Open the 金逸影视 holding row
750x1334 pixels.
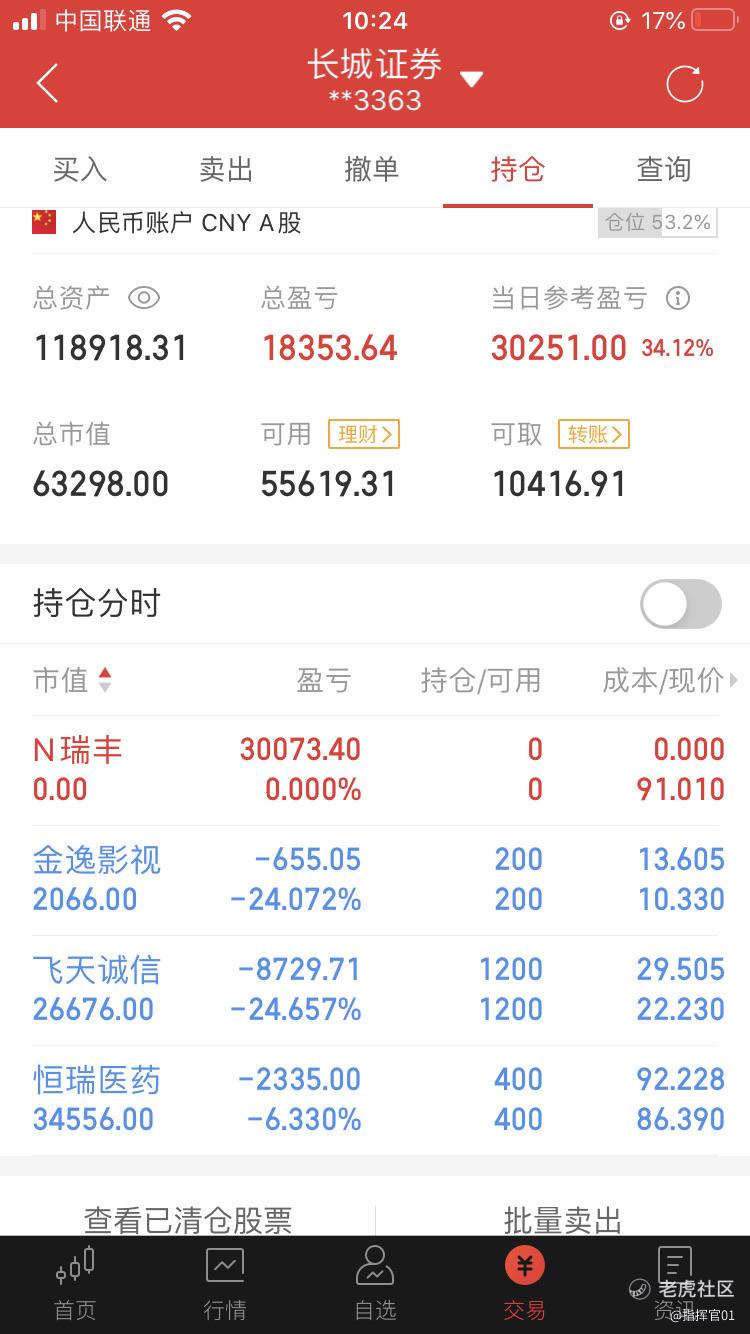pyautogui.click(x=375, y=880)
